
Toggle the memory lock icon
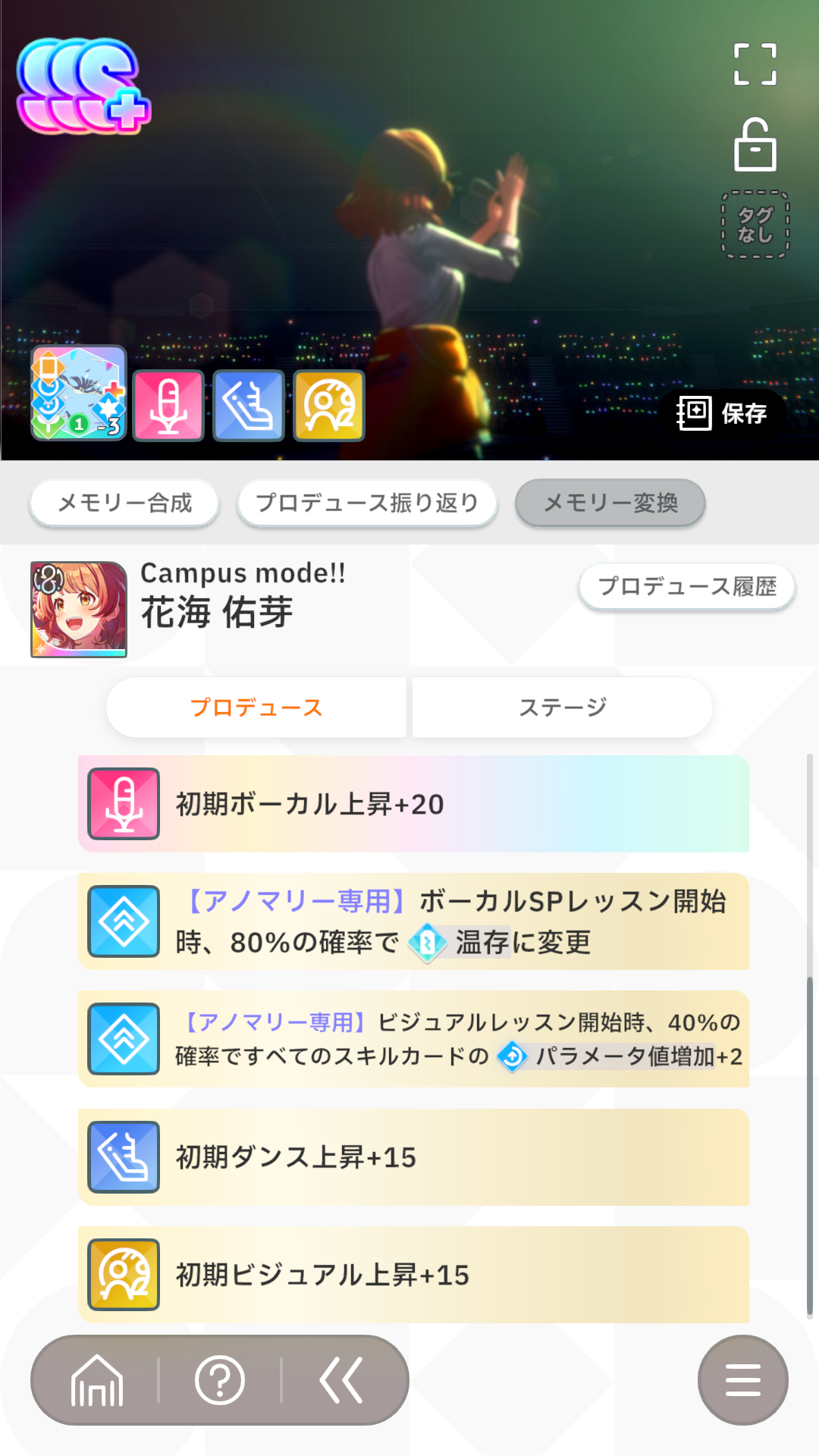pyautogui.click(x=755, y=145)
